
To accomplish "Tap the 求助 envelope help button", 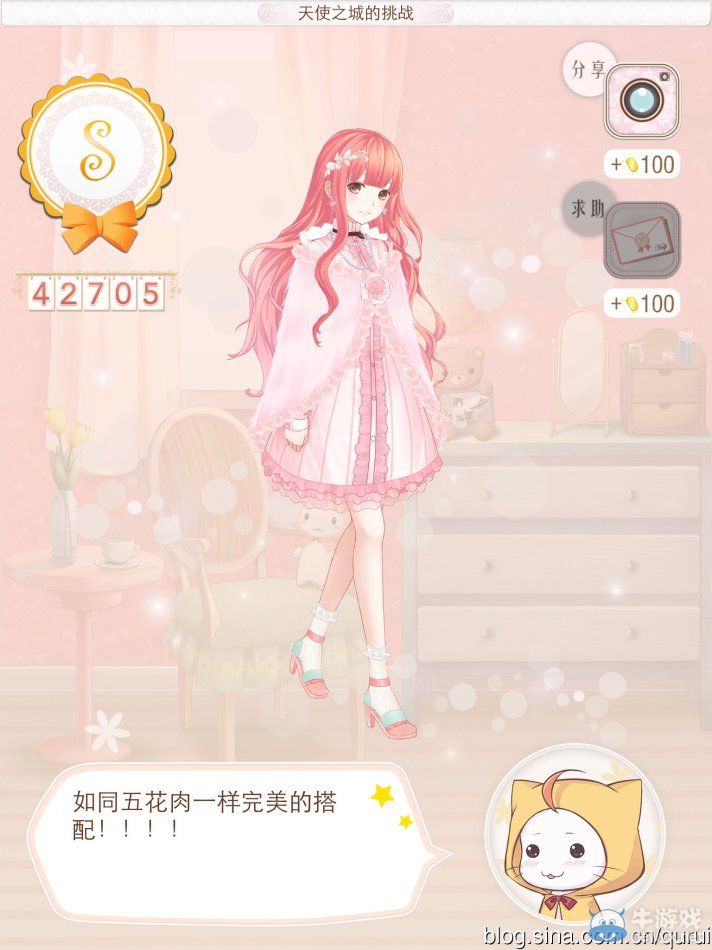I will [640, 240].
